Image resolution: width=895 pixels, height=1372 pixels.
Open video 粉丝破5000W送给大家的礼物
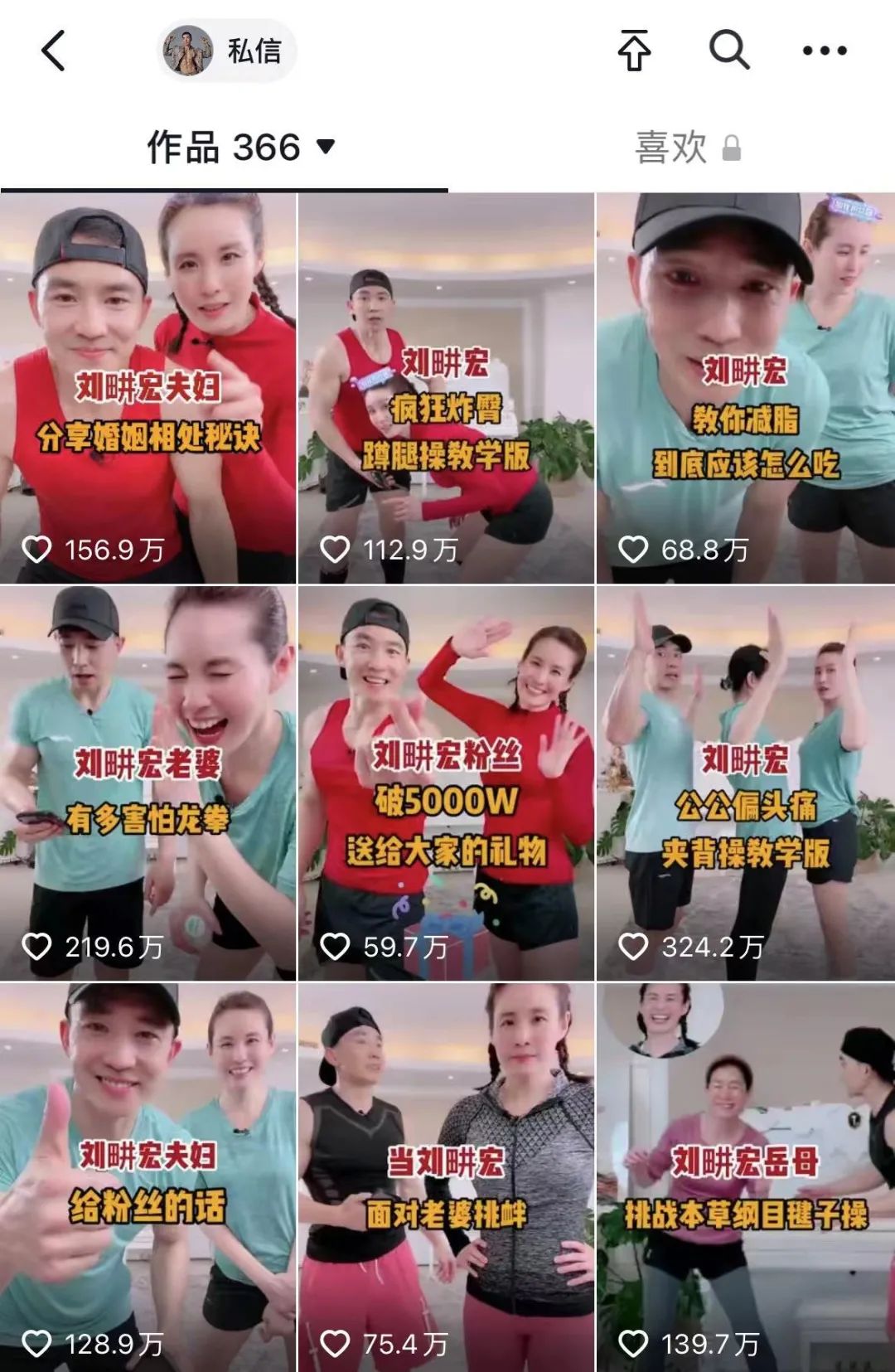(x=446, y=783)
